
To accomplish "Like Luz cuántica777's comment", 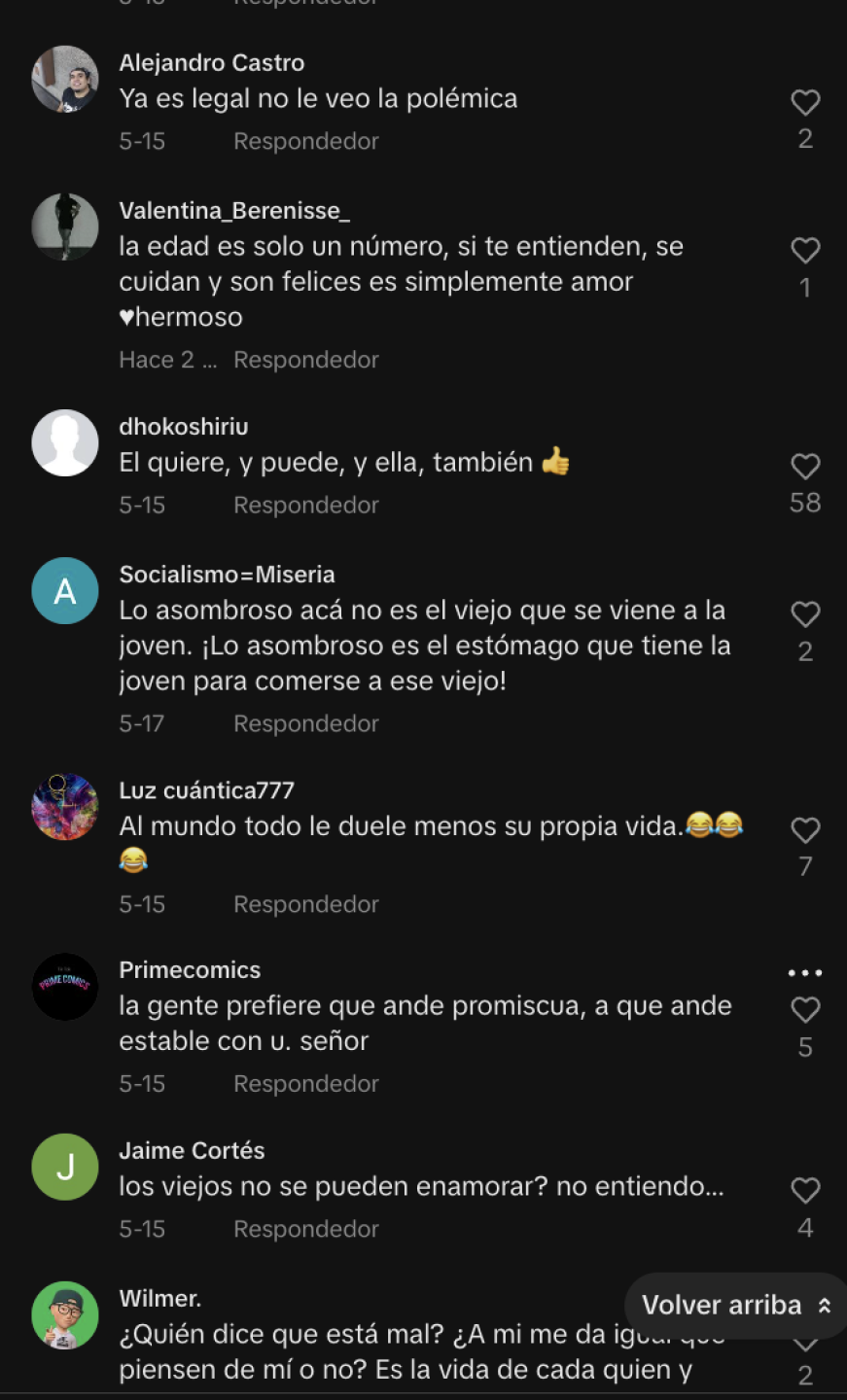I will point(805,830).
